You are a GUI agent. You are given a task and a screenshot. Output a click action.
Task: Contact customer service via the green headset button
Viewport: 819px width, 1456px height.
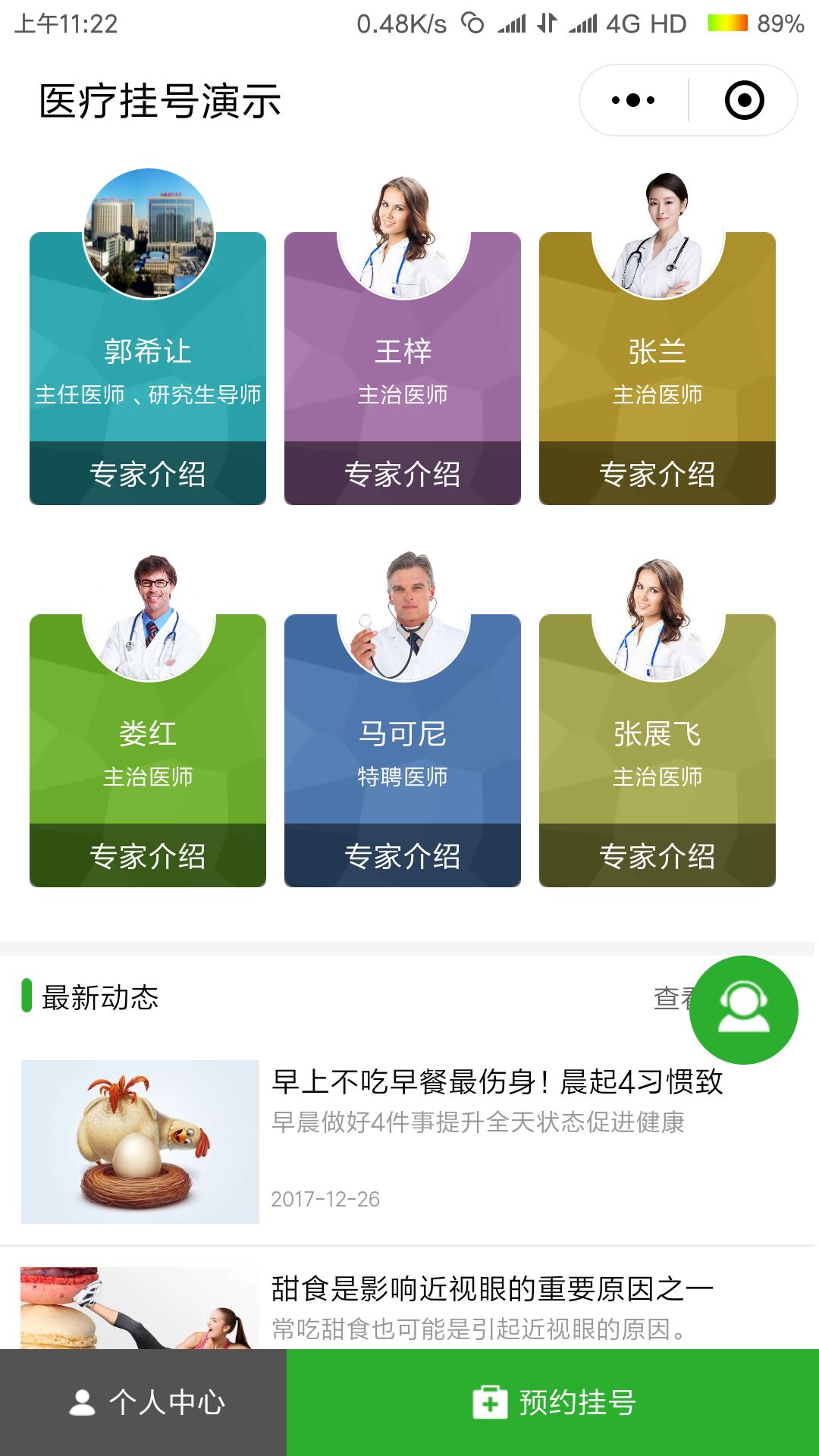click(743, 1009)
